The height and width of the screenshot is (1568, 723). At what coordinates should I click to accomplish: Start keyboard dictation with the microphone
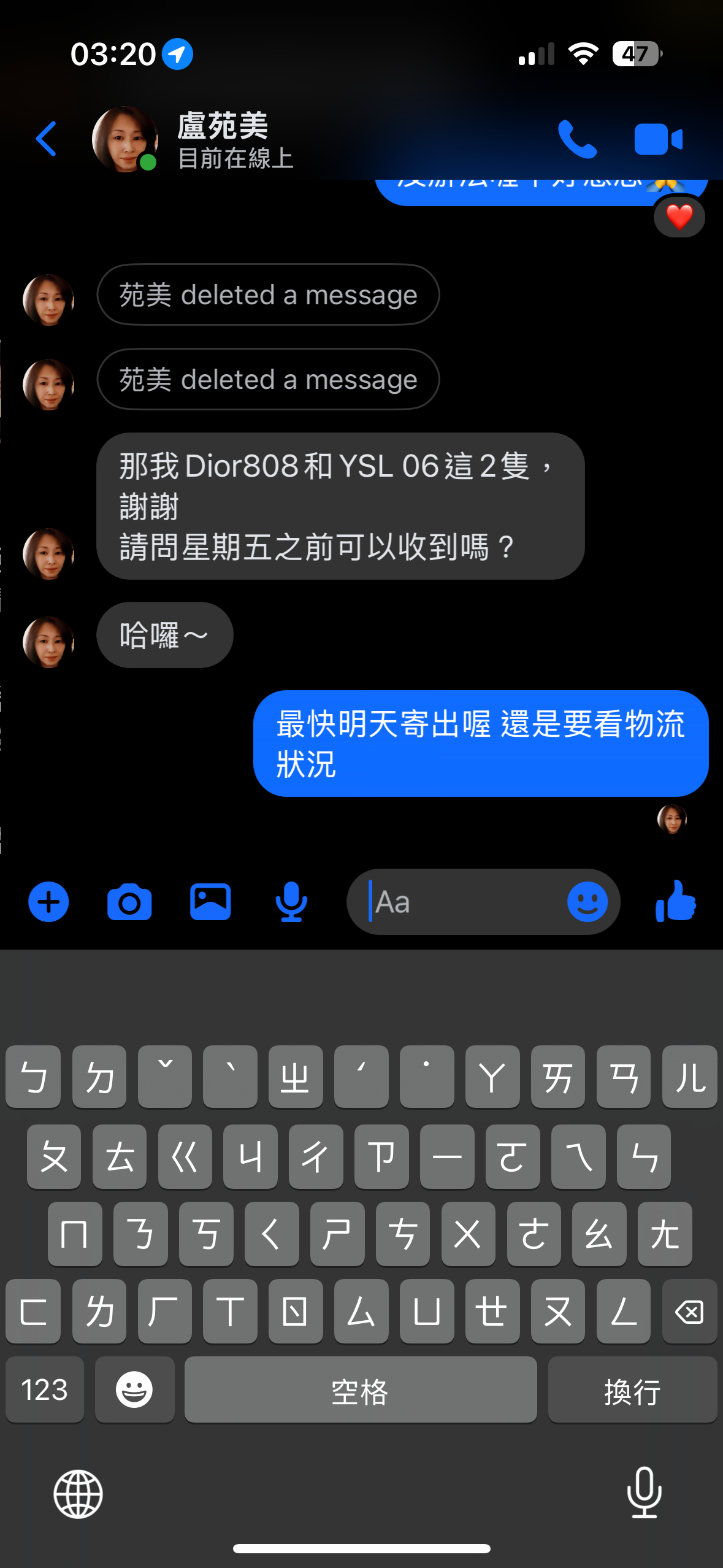(x=644, y=1493)
